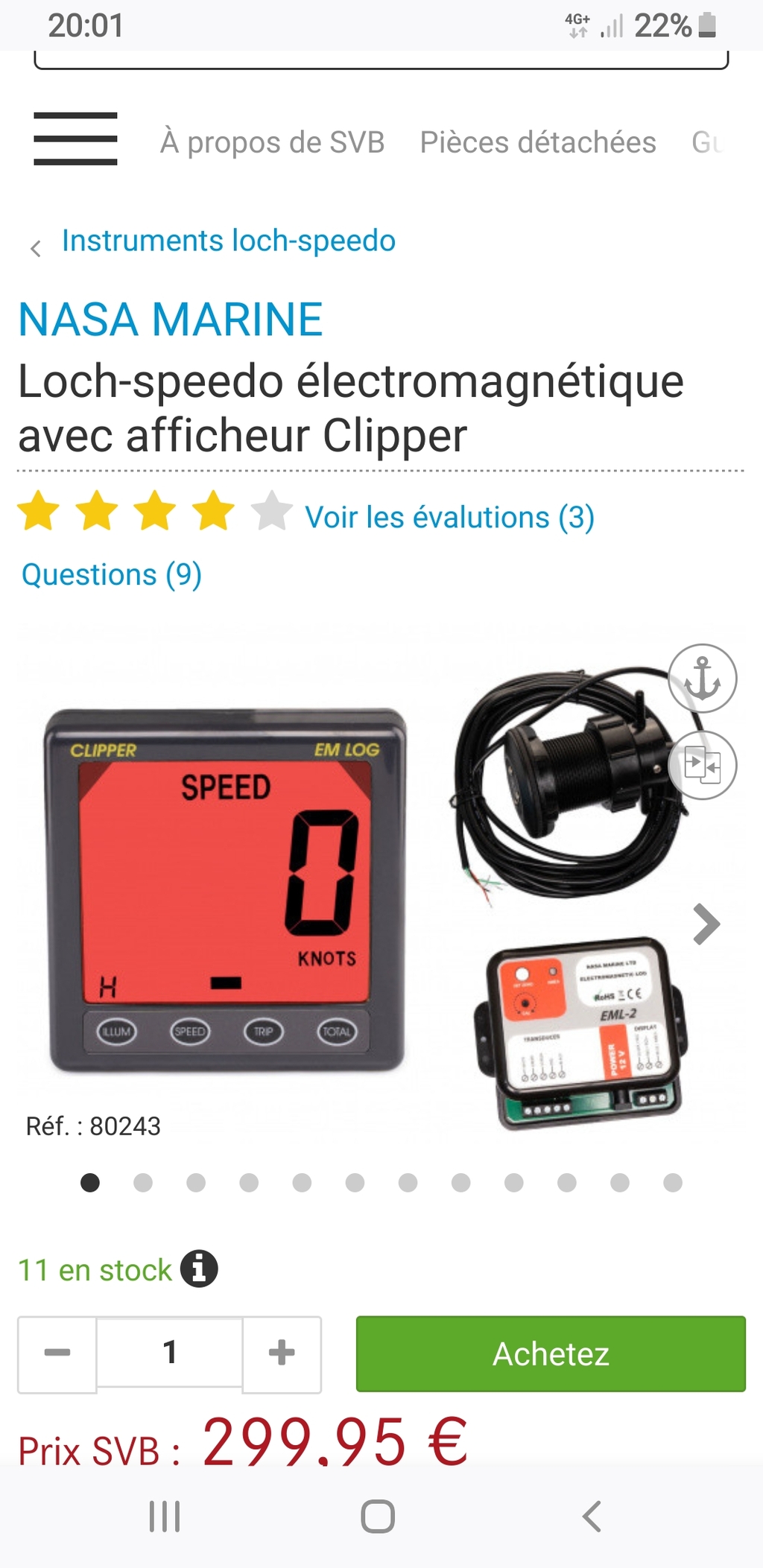Increase quantity with plus button
The height and width of the screenshot is (1568, 763).
[x=282, y=1353]
